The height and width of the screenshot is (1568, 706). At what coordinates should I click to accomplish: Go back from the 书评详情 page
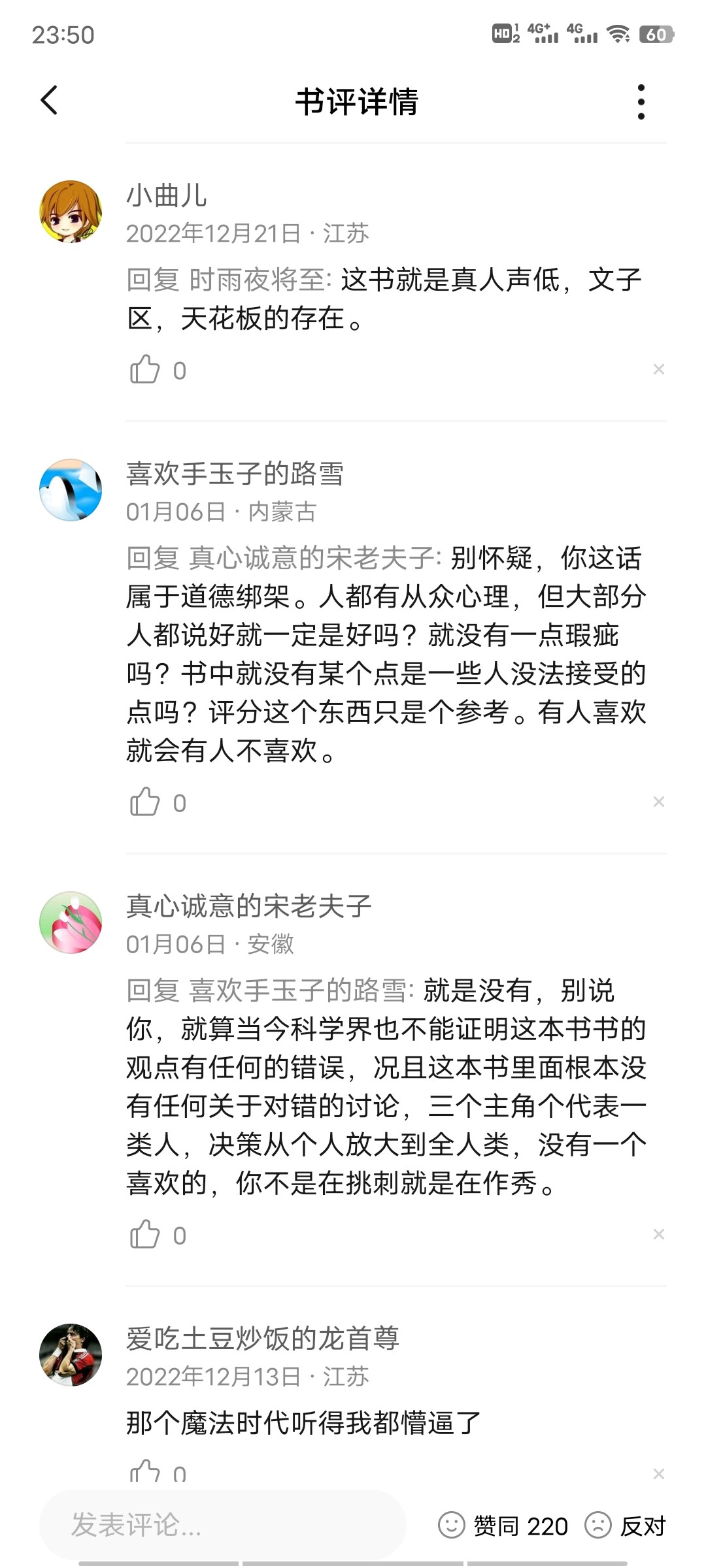(x=49, y=101)
